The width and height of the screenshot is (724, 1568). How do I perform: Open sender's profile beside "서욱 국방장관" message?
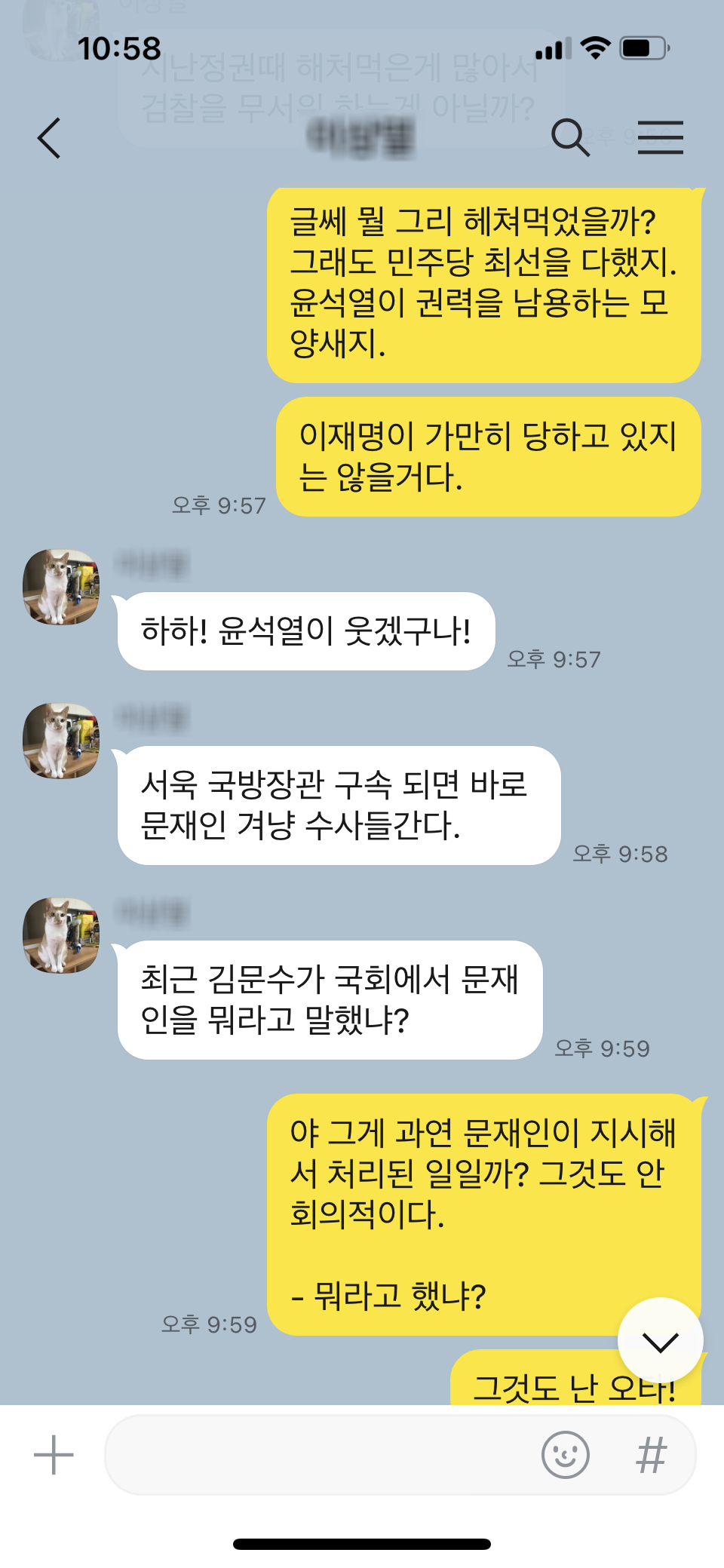click(61, 741)
